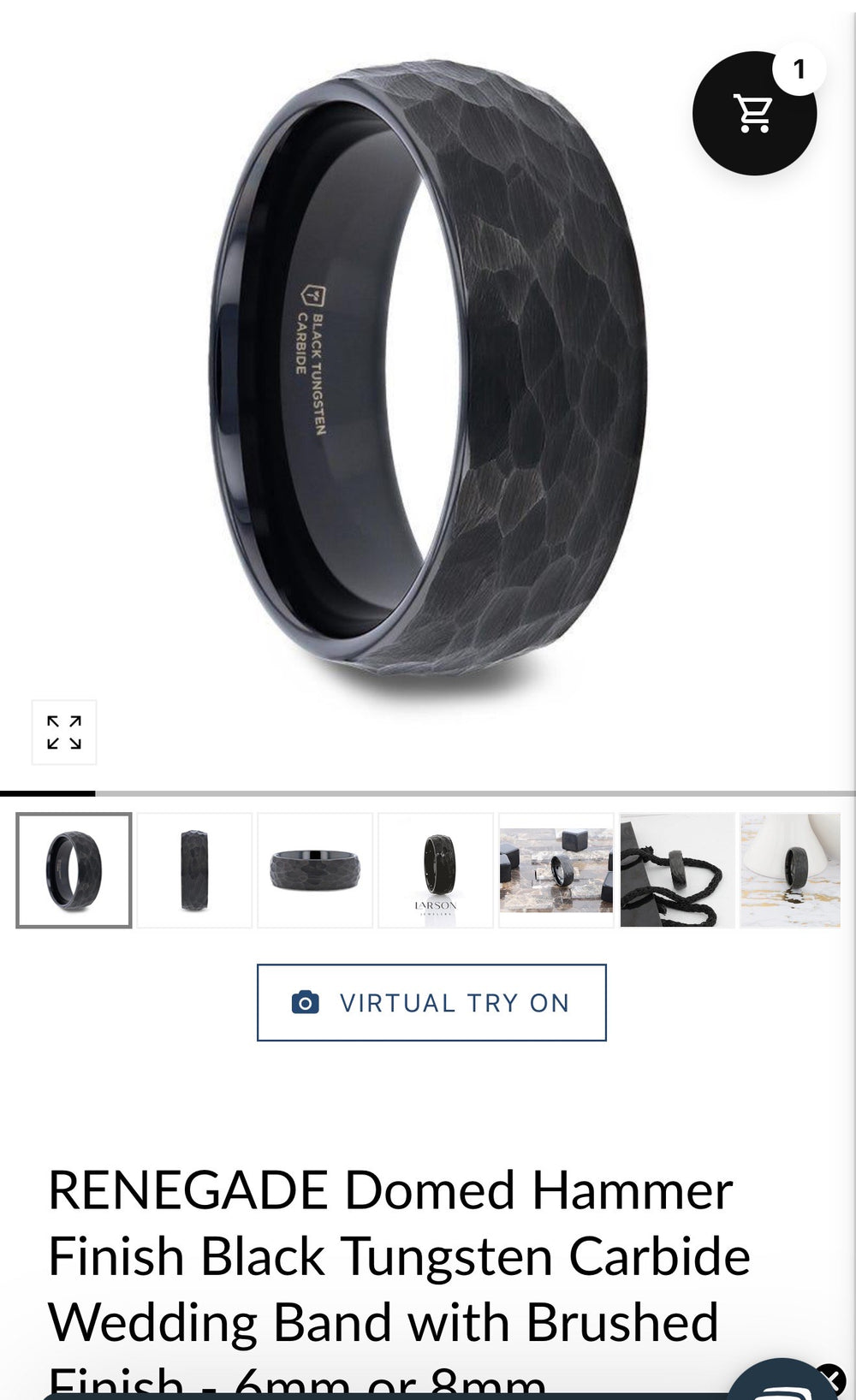Start the Virtual Try On
856x1400 pixels.
tap(431, 1003)
